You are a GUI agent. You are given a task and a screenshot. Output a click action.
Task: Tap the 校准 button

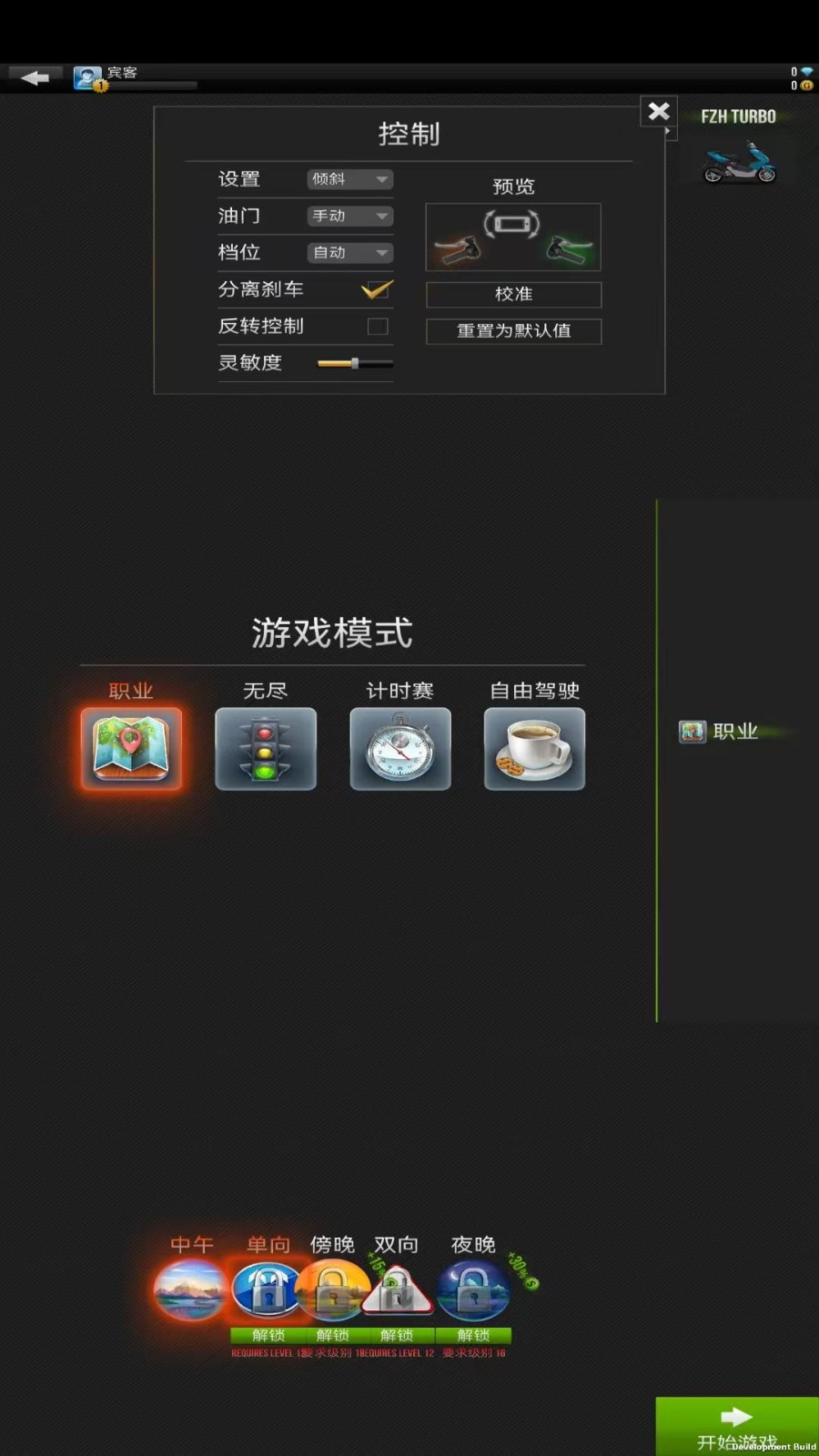[x=513, y=294]
